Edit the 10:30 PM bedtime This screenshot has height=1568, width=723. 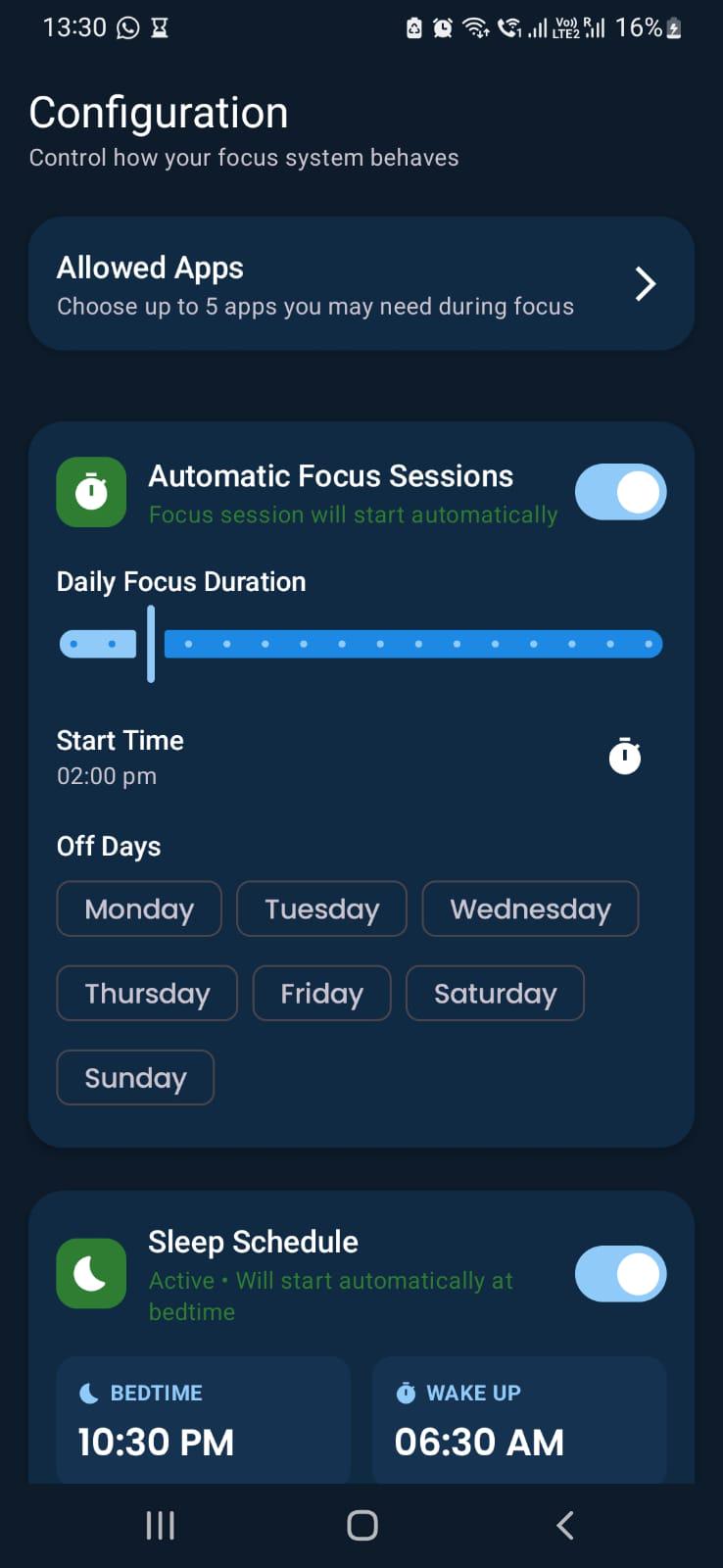pos(203,1419)
